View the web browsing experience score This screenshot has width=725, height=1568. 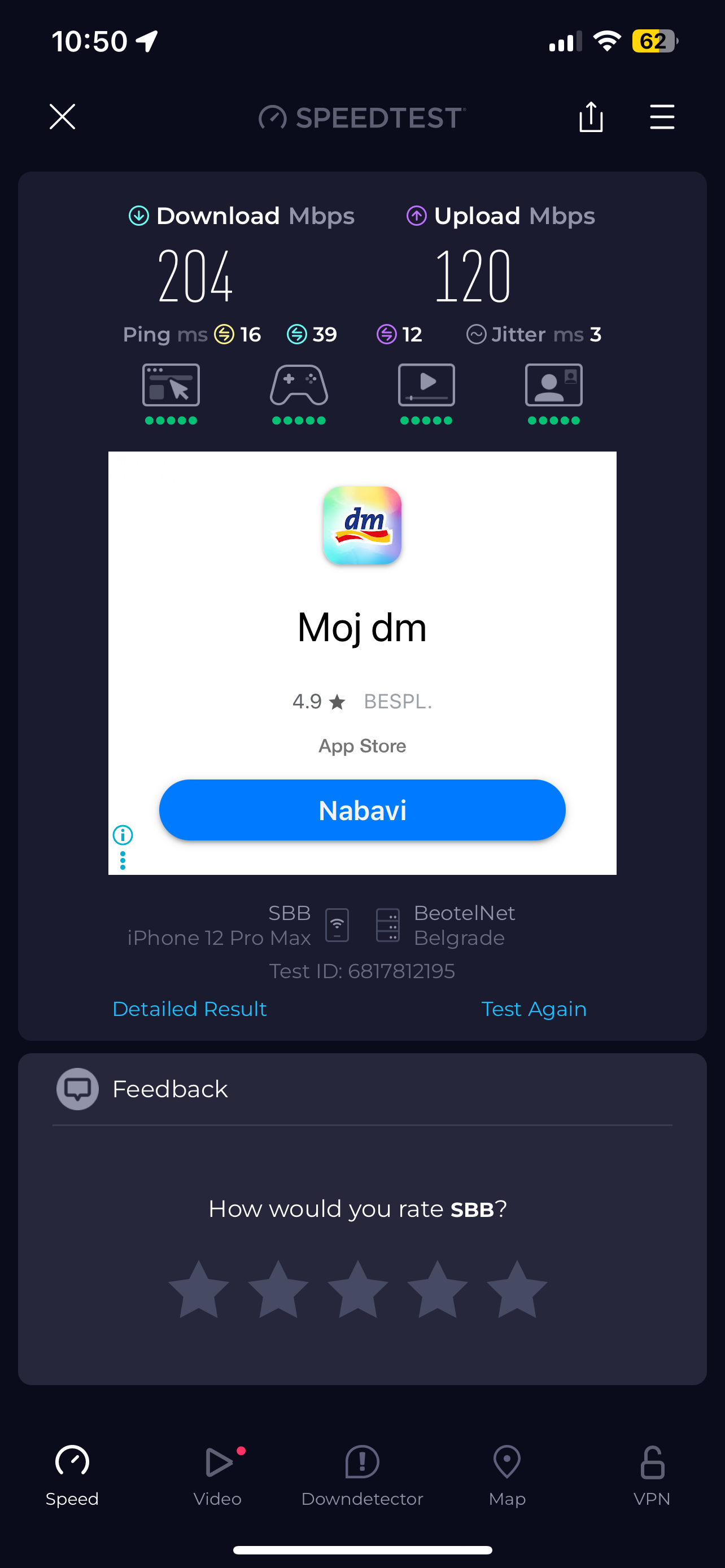(171, 393)
